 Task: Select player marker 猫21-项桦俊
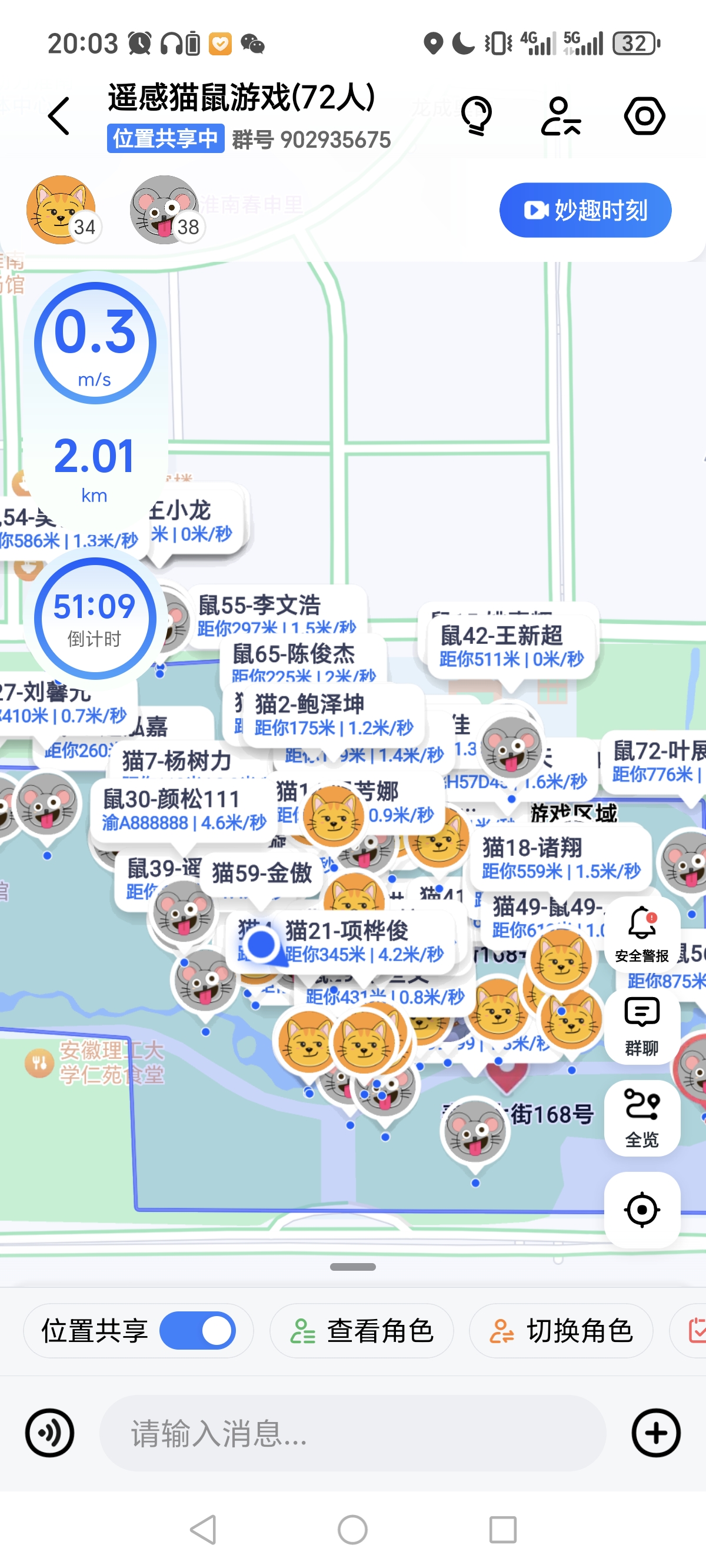click(x=364, y=941)
